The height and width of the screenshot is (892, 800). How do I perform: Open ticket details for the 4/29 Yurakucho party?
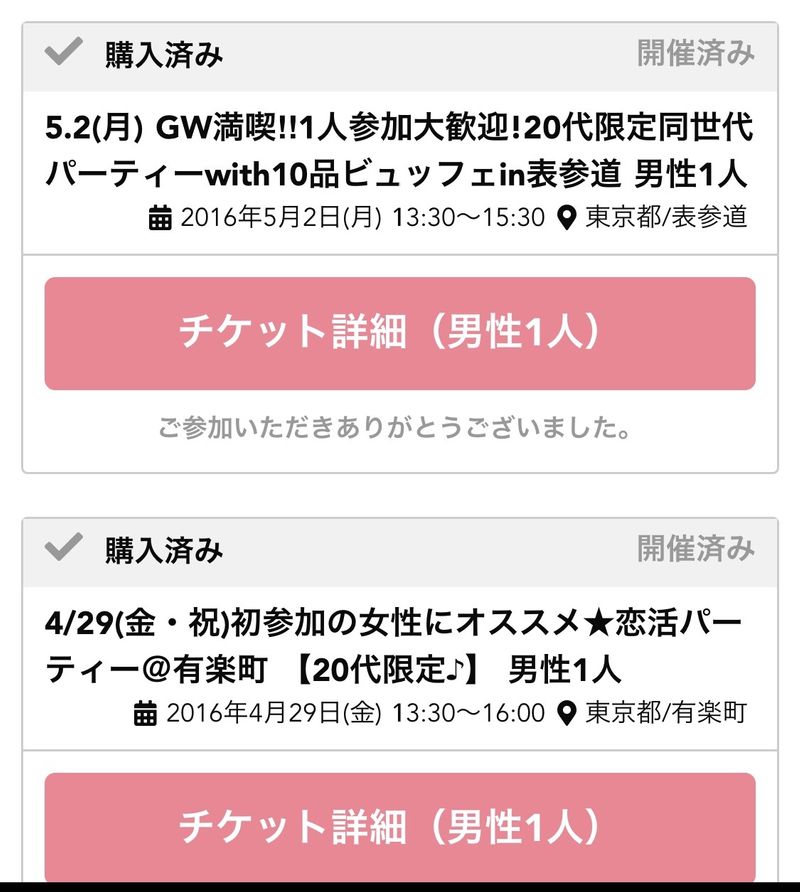click(400, 826)
